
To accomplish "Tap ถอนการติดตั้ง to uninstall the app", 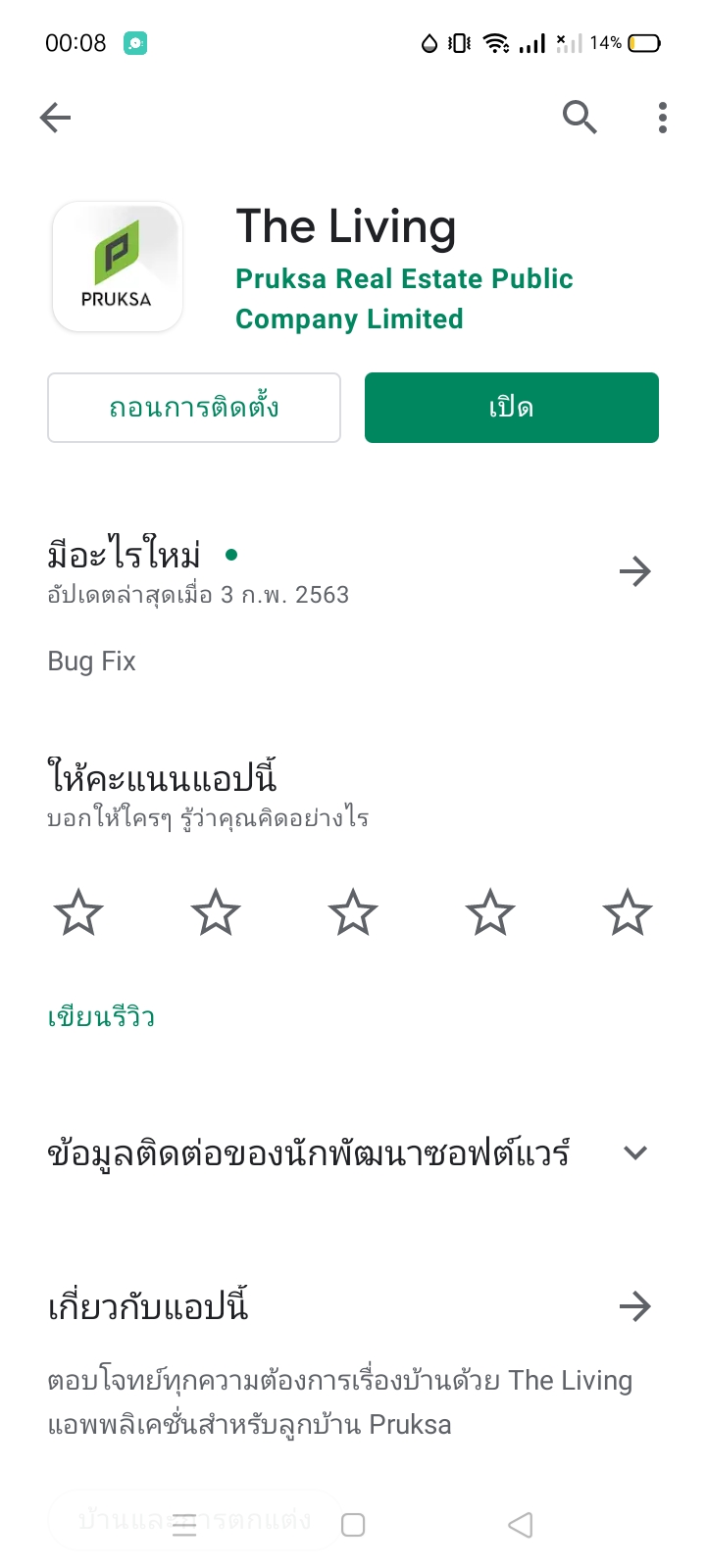I will [x=194, y=408].
